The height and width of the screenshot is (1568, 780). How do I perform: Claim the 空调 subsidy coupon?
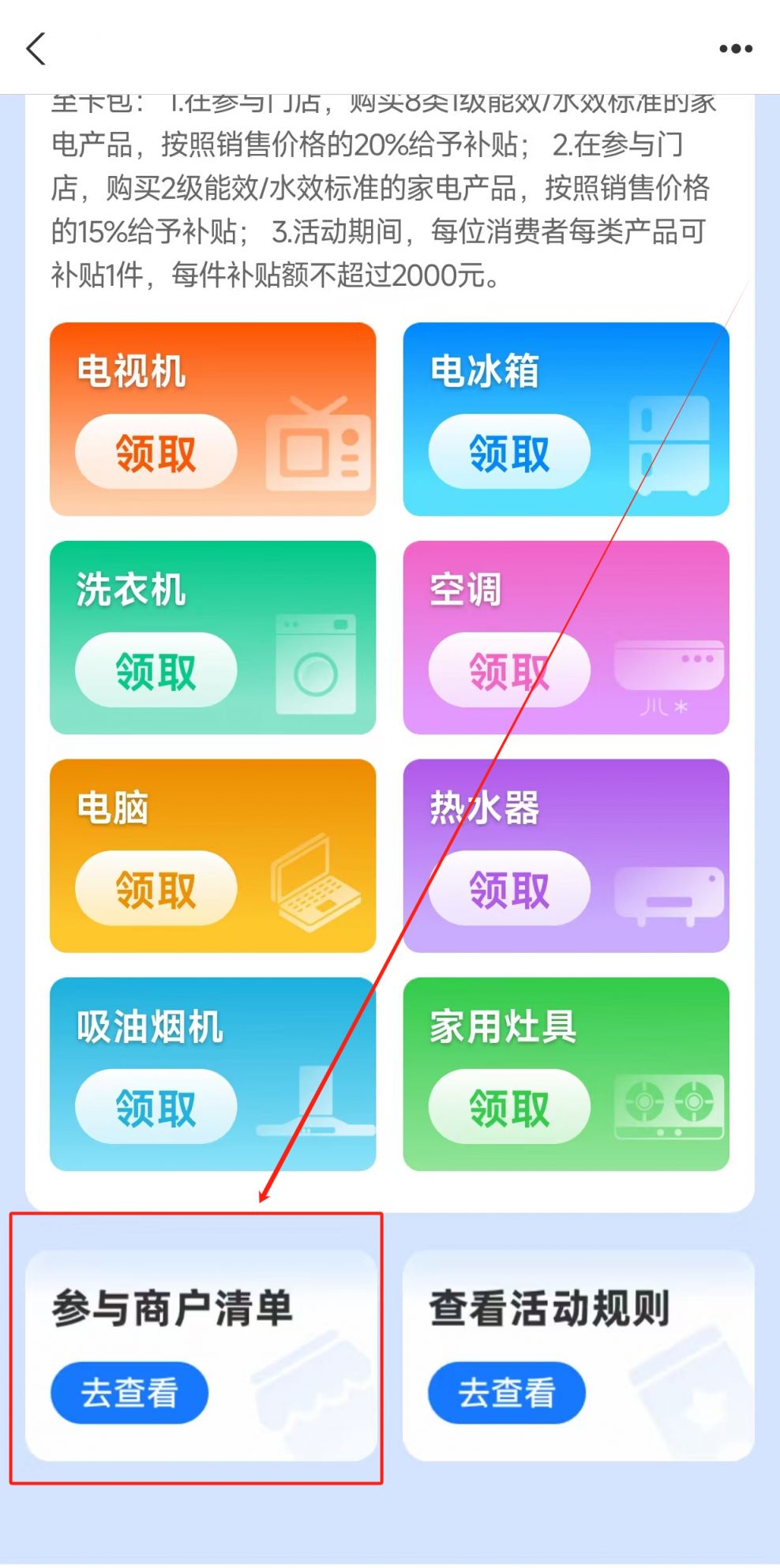pos(509,671)
